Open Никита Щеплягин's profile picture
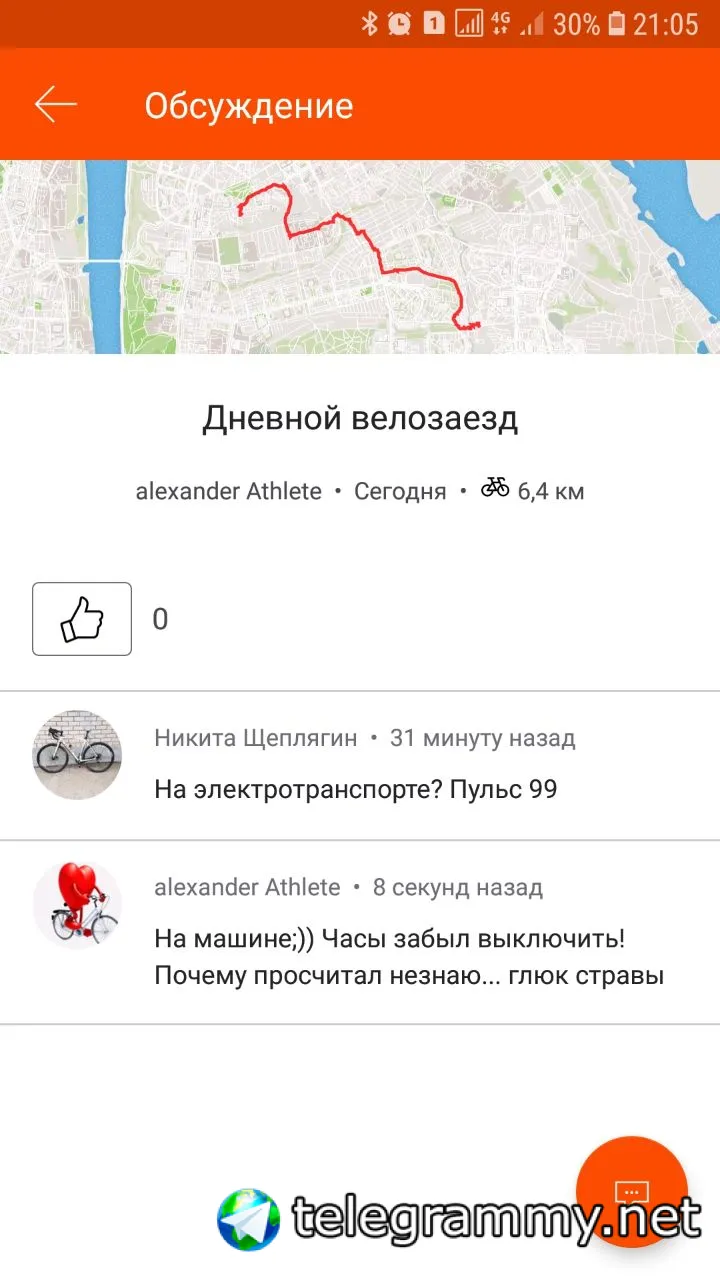 tap(78, 755)
